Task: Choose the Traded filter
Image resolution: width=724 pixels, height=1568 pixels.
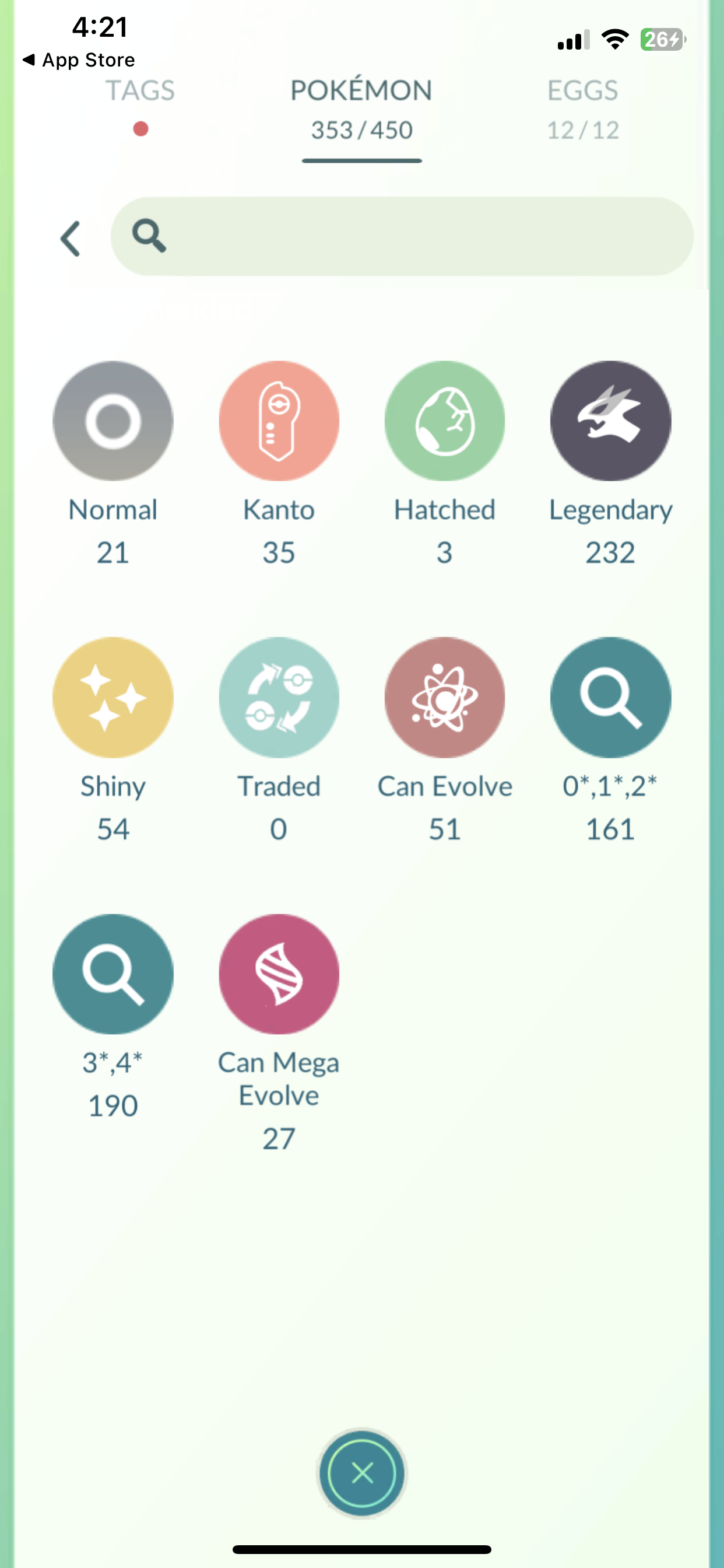Action: pos(279,698)
